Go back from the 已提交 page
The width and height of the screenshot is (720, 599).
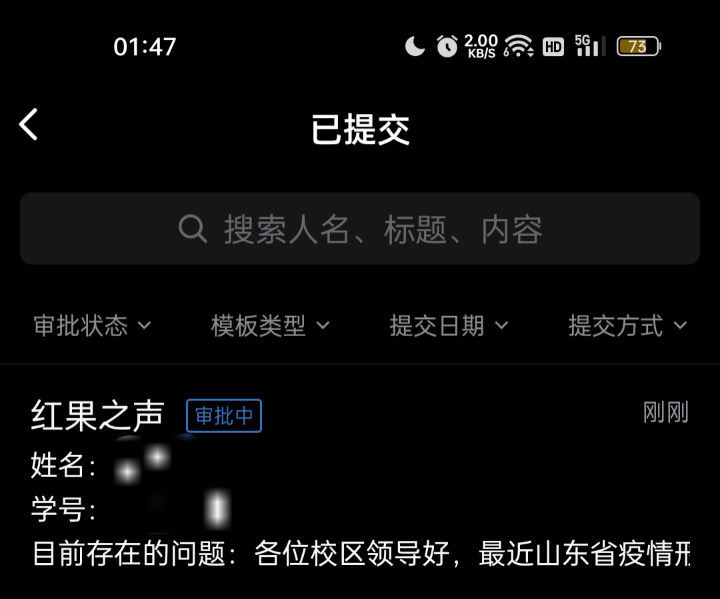(29, 125)
